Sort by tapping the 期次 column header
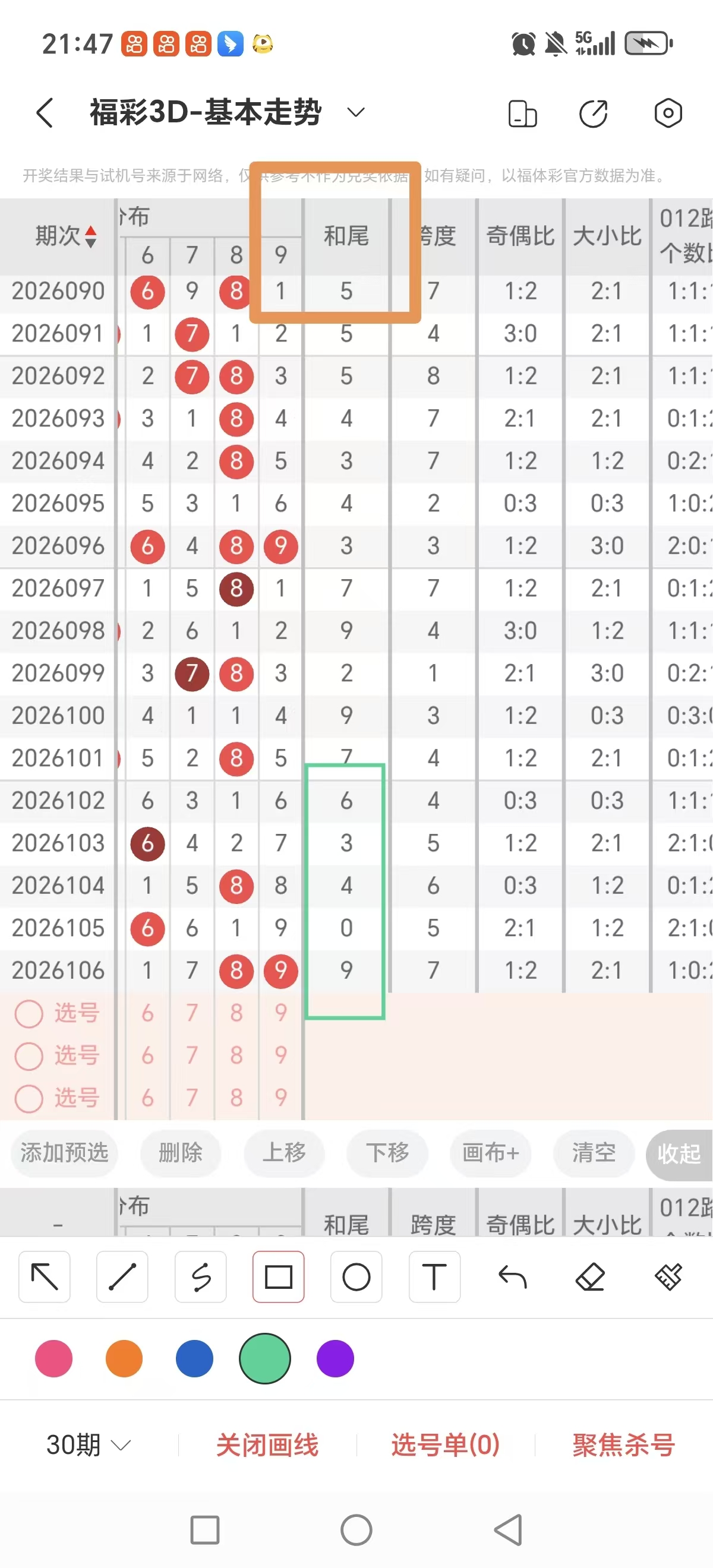The image size is (713, 1568). (x=65, y=236)
